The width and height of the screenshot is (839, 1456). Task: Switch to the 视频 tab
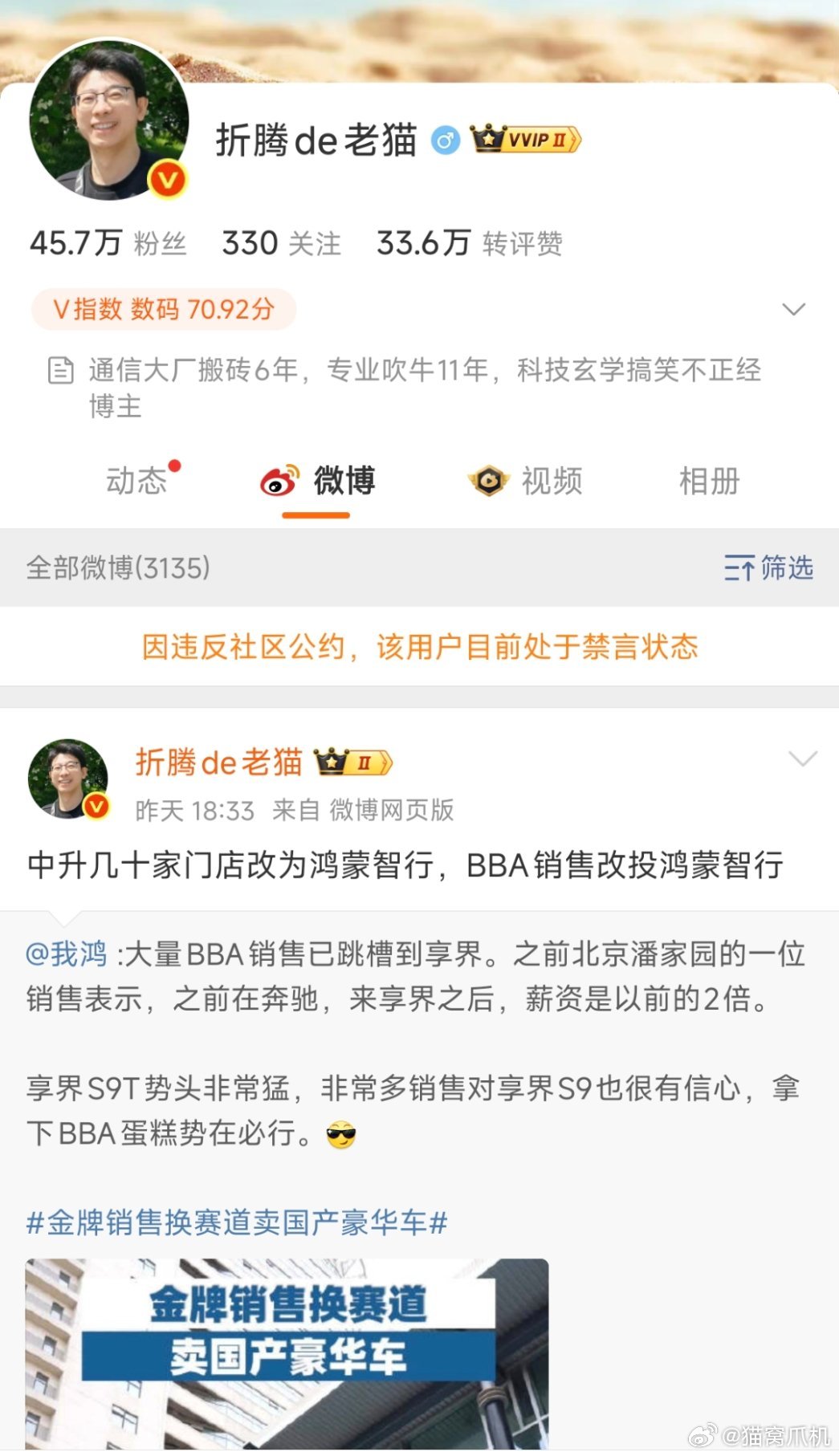point(551,481)
